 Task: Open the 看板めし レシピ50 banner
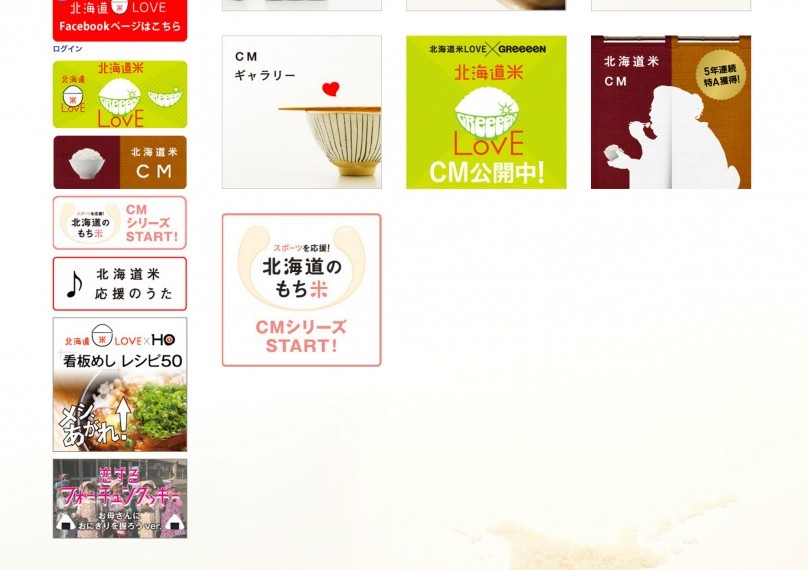[x=120, y=385]
